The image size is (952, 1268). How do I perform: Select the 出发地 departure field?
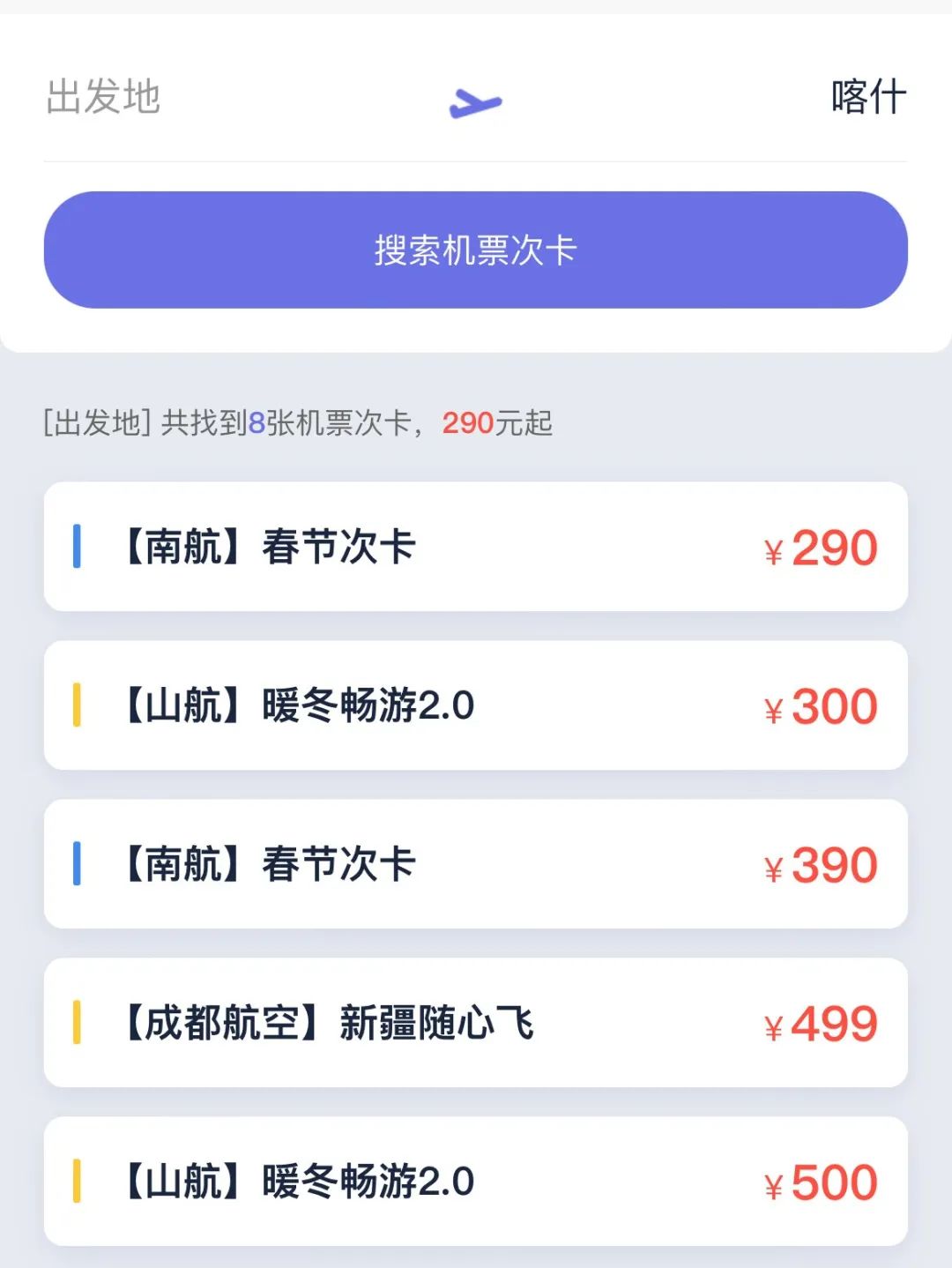[x=103, y=97]
